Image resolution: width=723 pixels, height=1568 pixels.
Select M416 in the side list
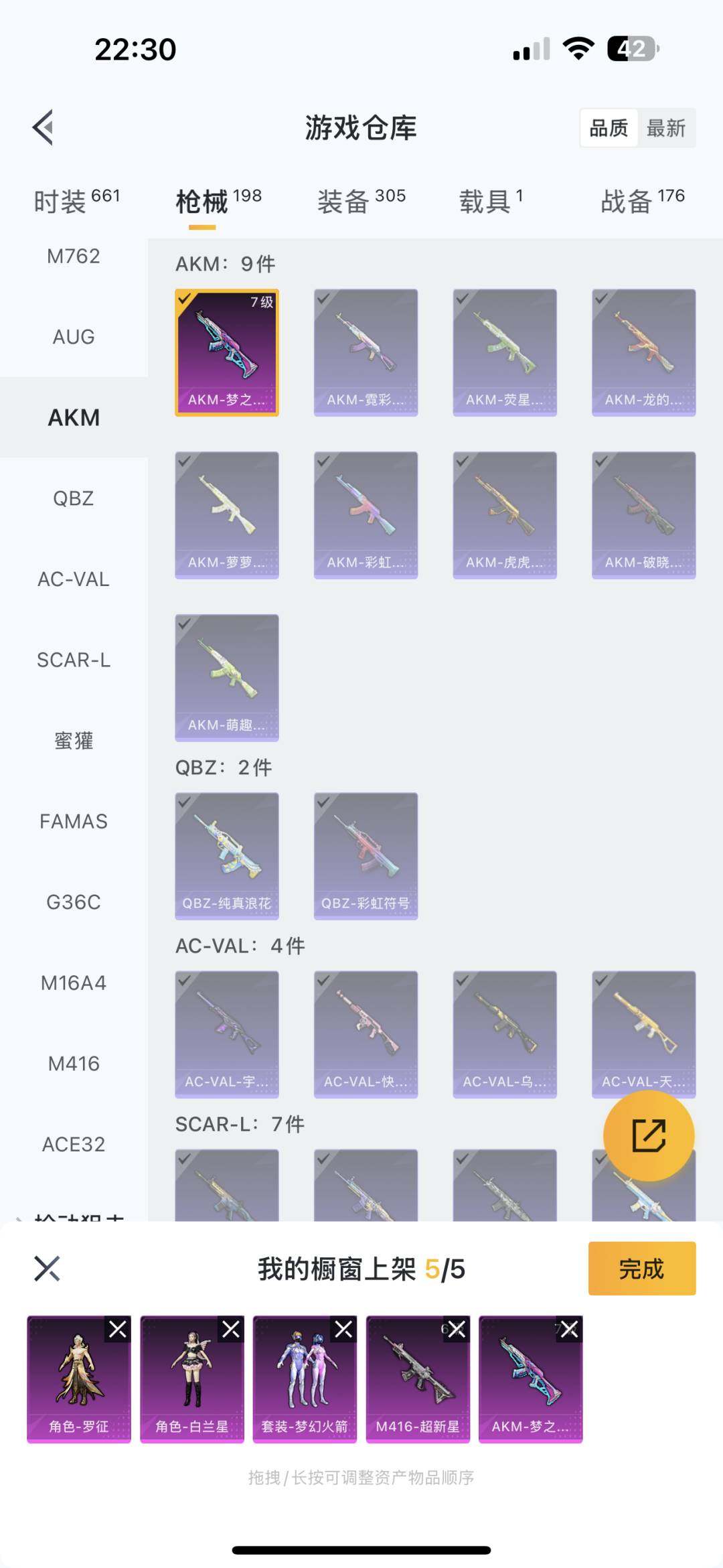pyautogui.click(x=74, y=1064)
